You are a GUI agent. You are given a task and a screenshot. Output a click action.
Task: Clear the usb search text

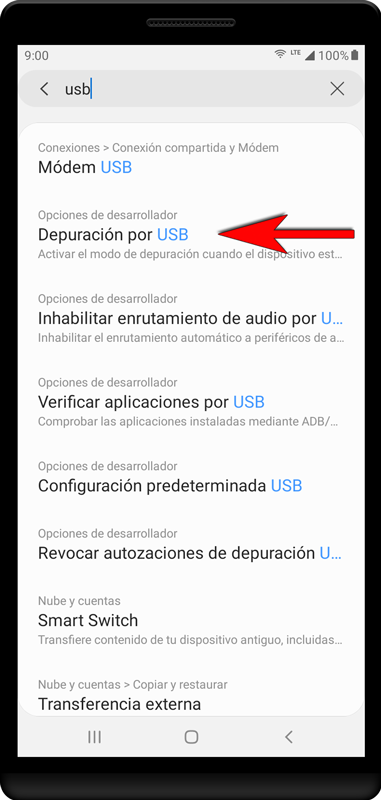337,89
